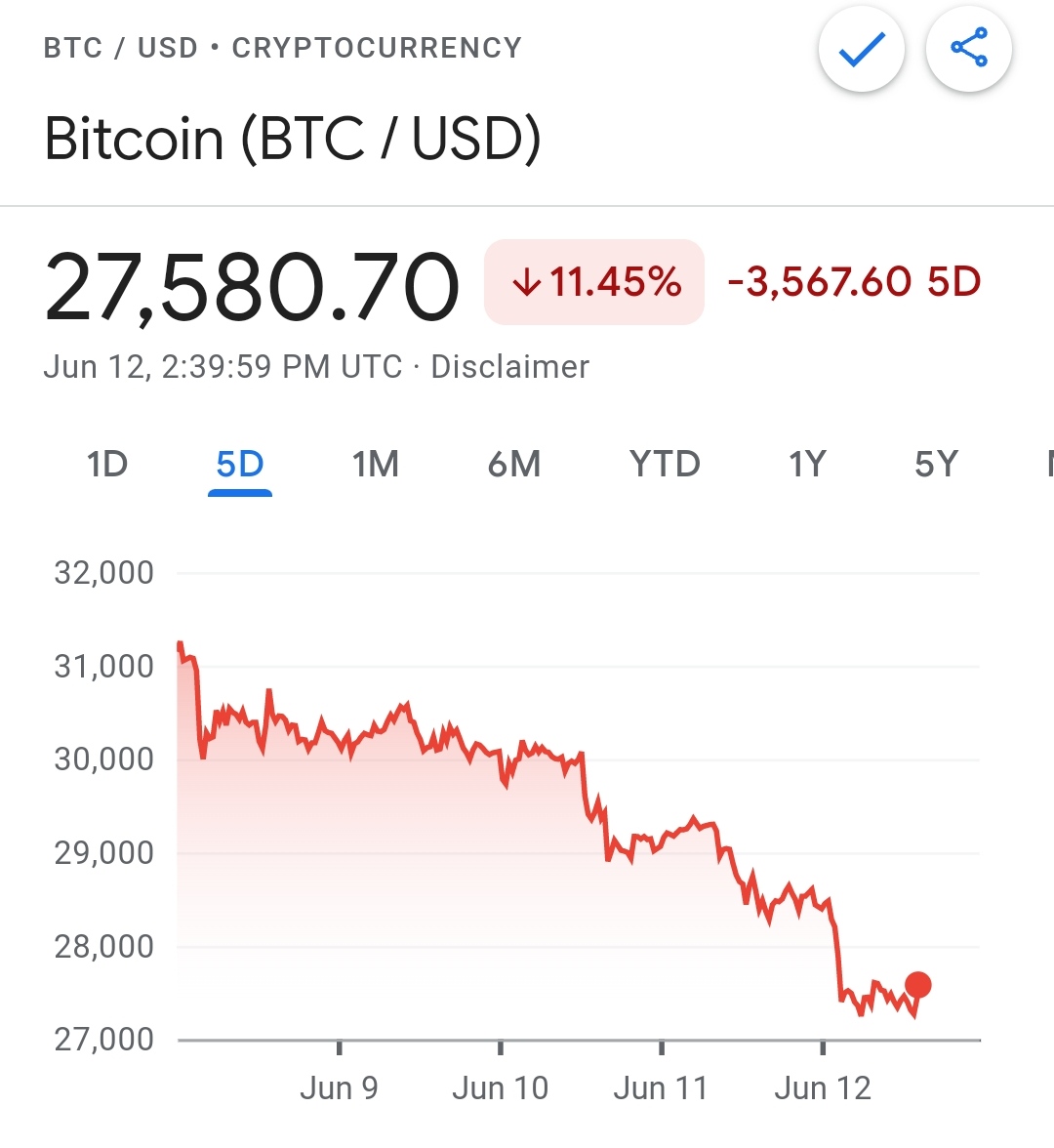Display the 5Y price history
This screenshot has height=1148, width=1054.
coord(936,465)
